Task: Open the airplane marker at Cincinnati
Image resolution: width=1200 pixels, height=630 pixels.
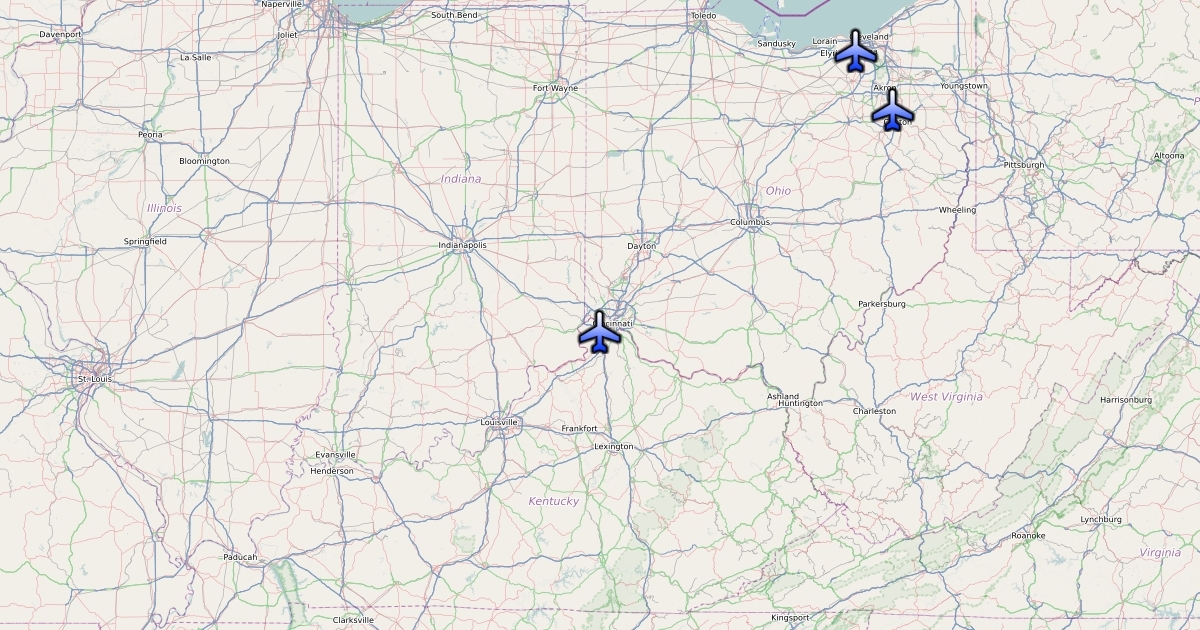Action: coord(600,331)
